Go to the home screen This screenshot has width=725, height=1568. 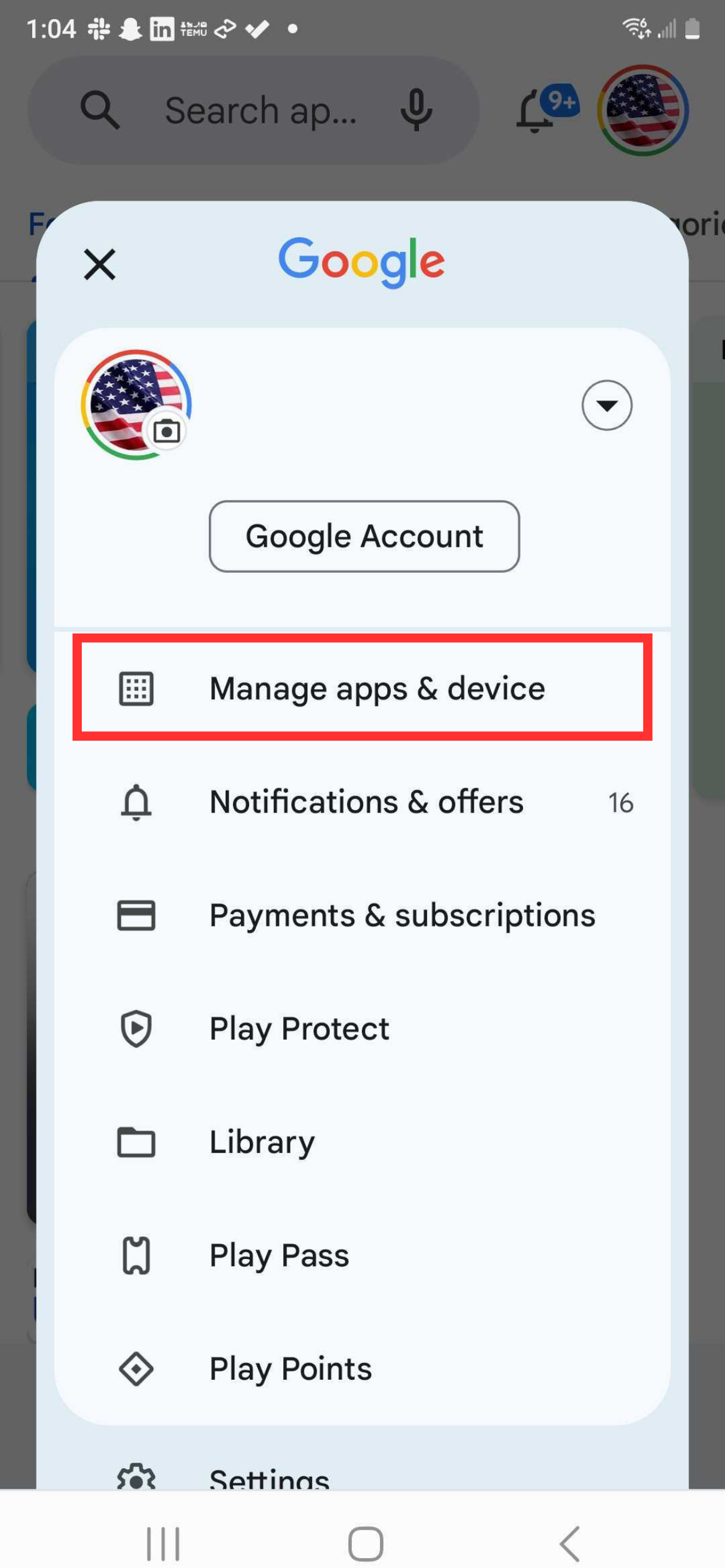click(366, 1543)
